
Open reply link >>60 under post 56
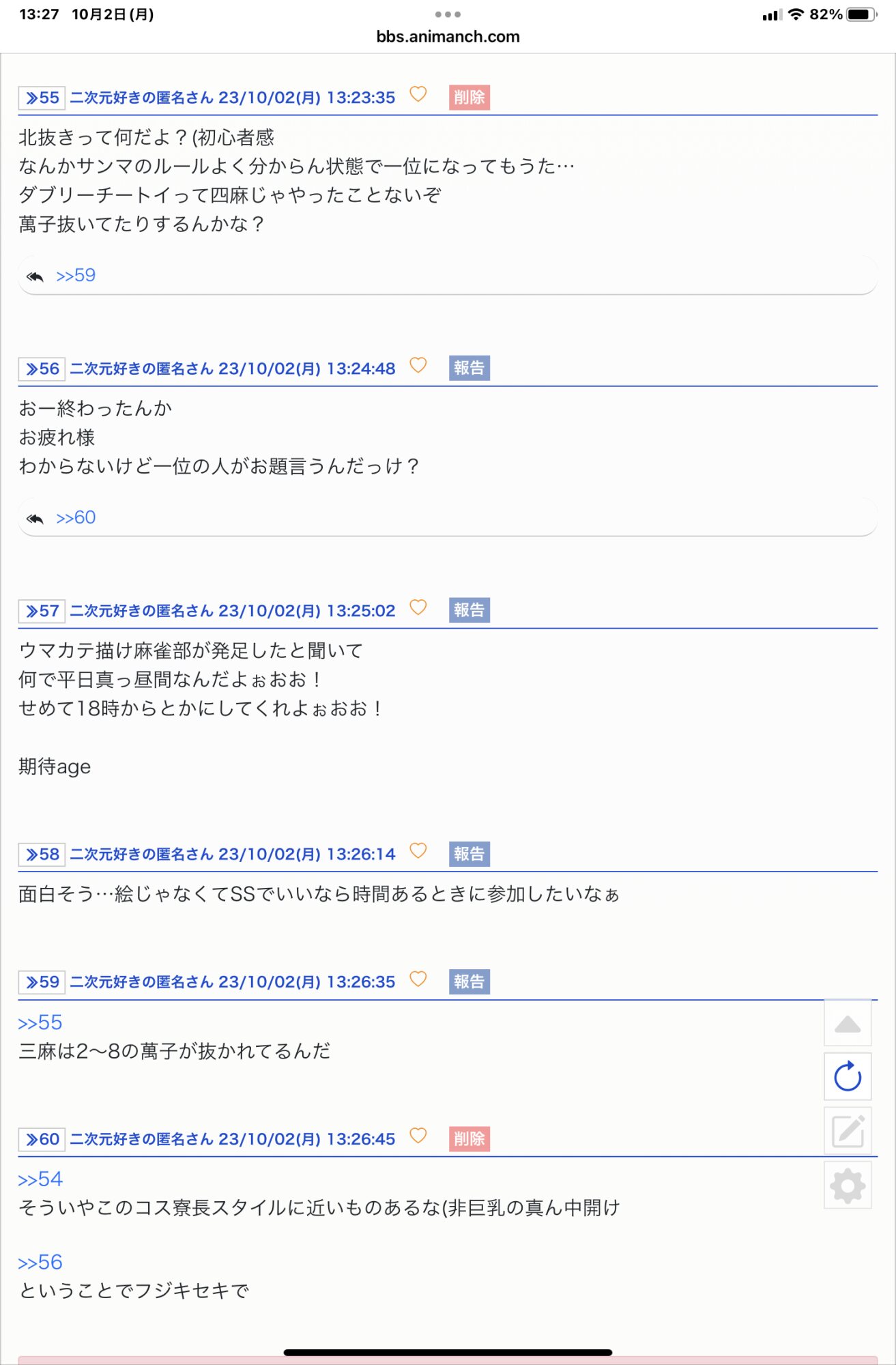[x=76, y=517]
